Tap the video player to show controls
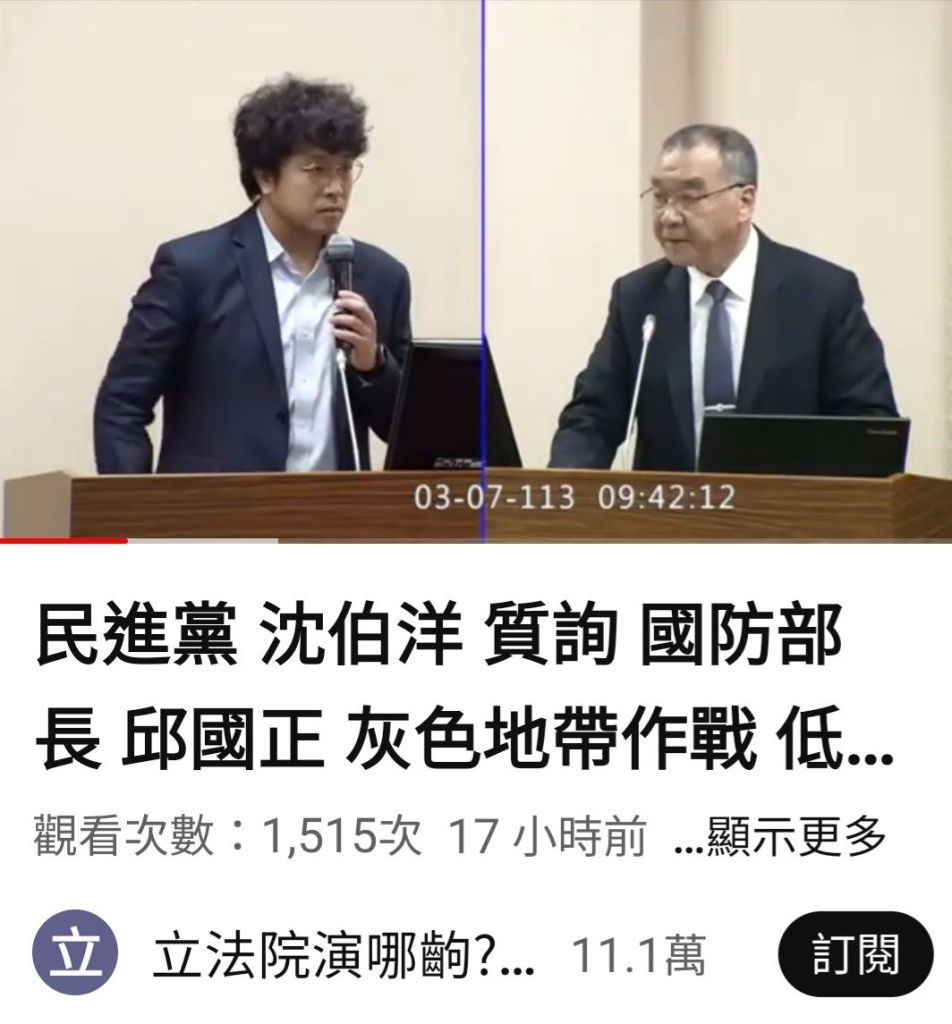The width and height of the screenshot is (952, 1024). pos(476,270)
